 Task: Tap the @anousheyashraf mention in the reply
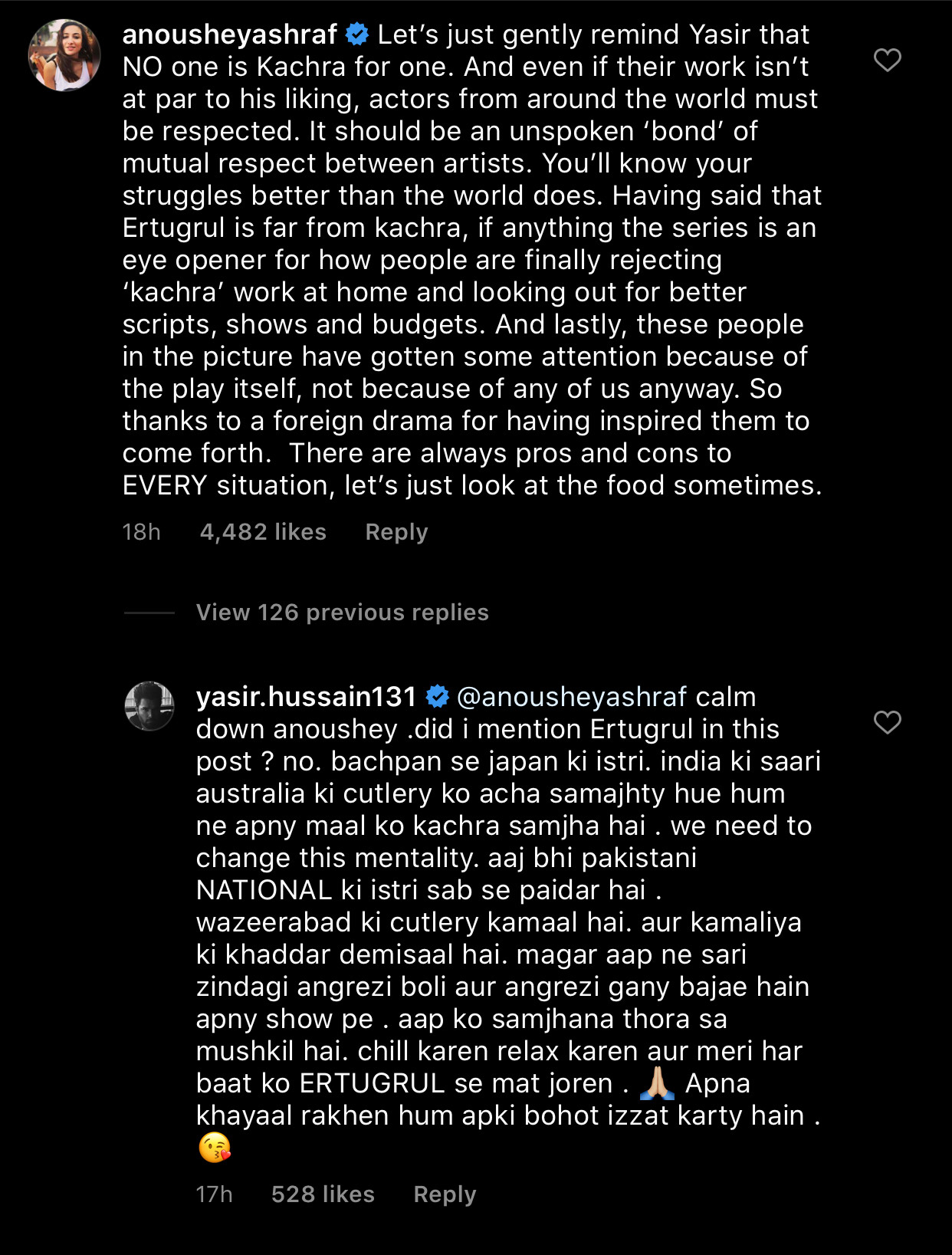[571, 697]
